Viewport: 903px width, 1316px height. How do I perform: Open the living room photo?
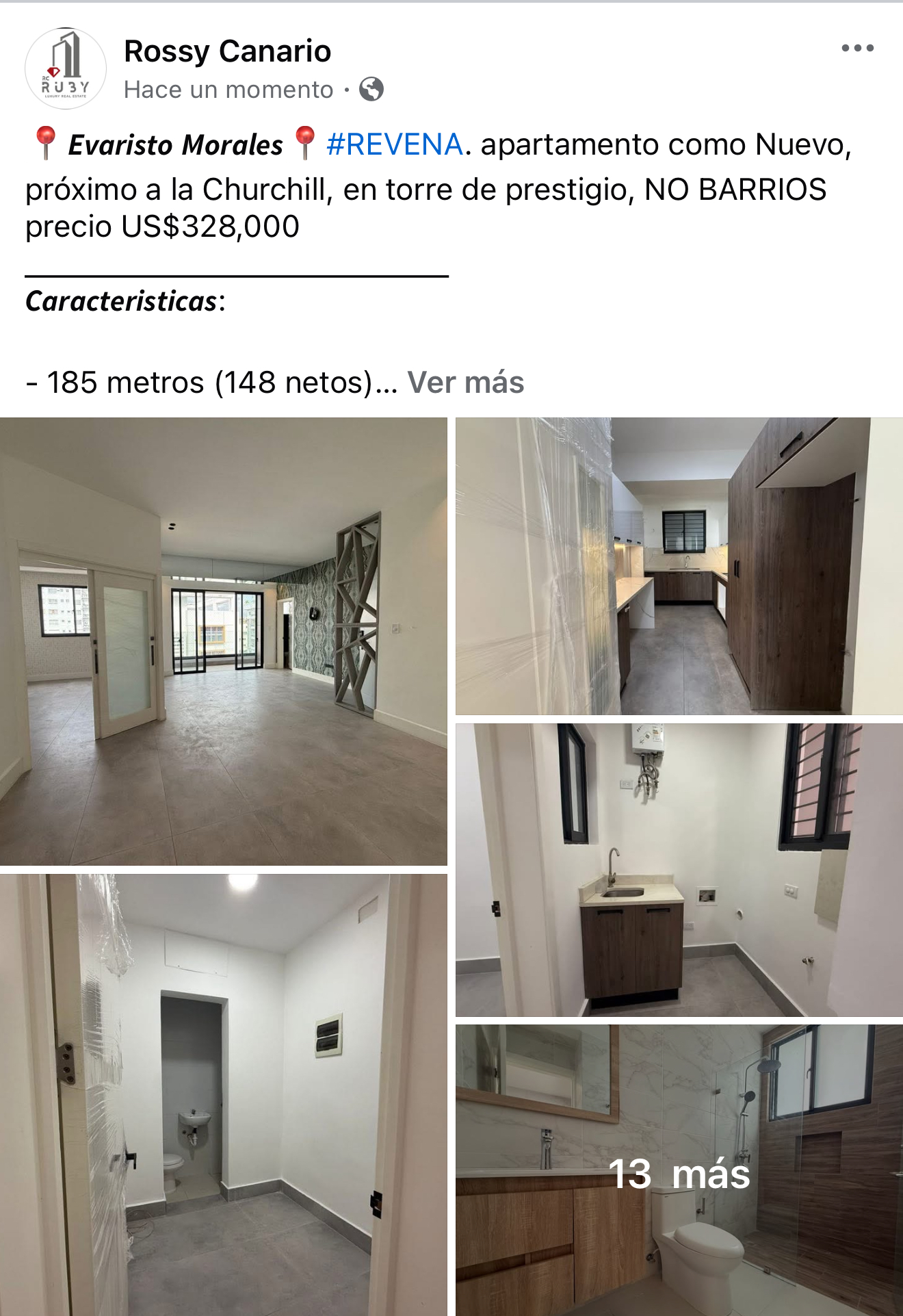224,641
